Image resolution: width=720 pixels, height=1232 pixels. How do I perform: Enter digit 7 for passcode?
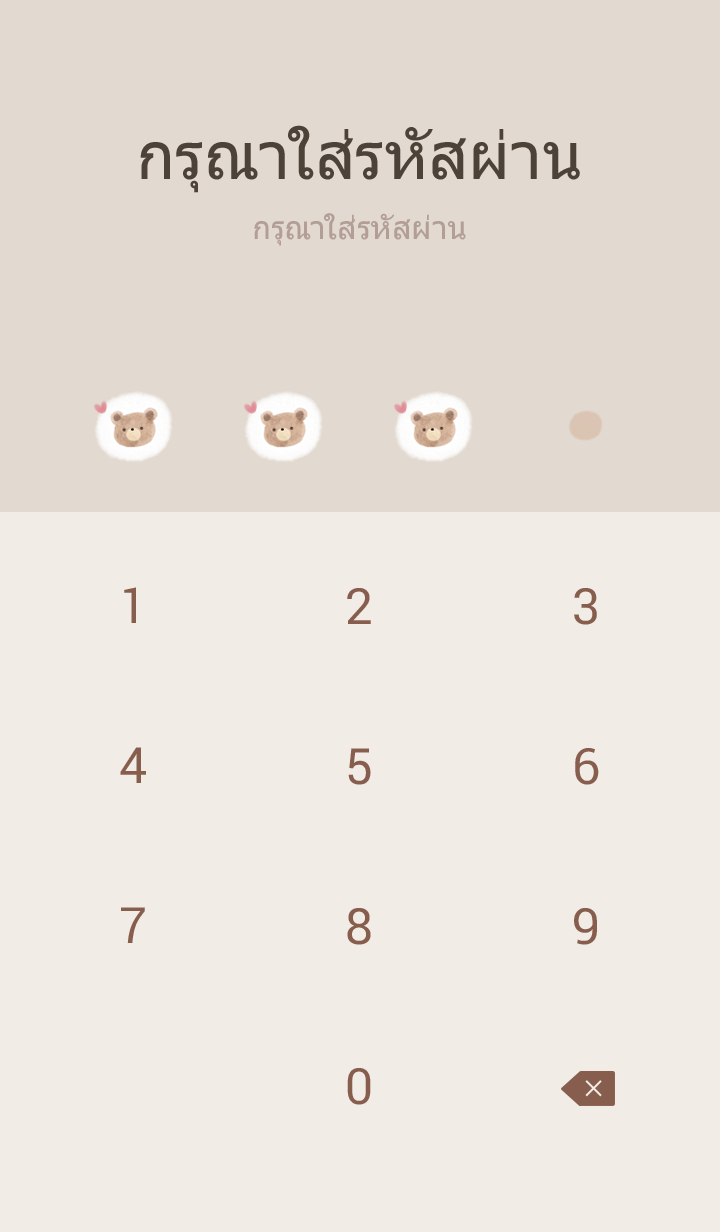click(132, 926)
